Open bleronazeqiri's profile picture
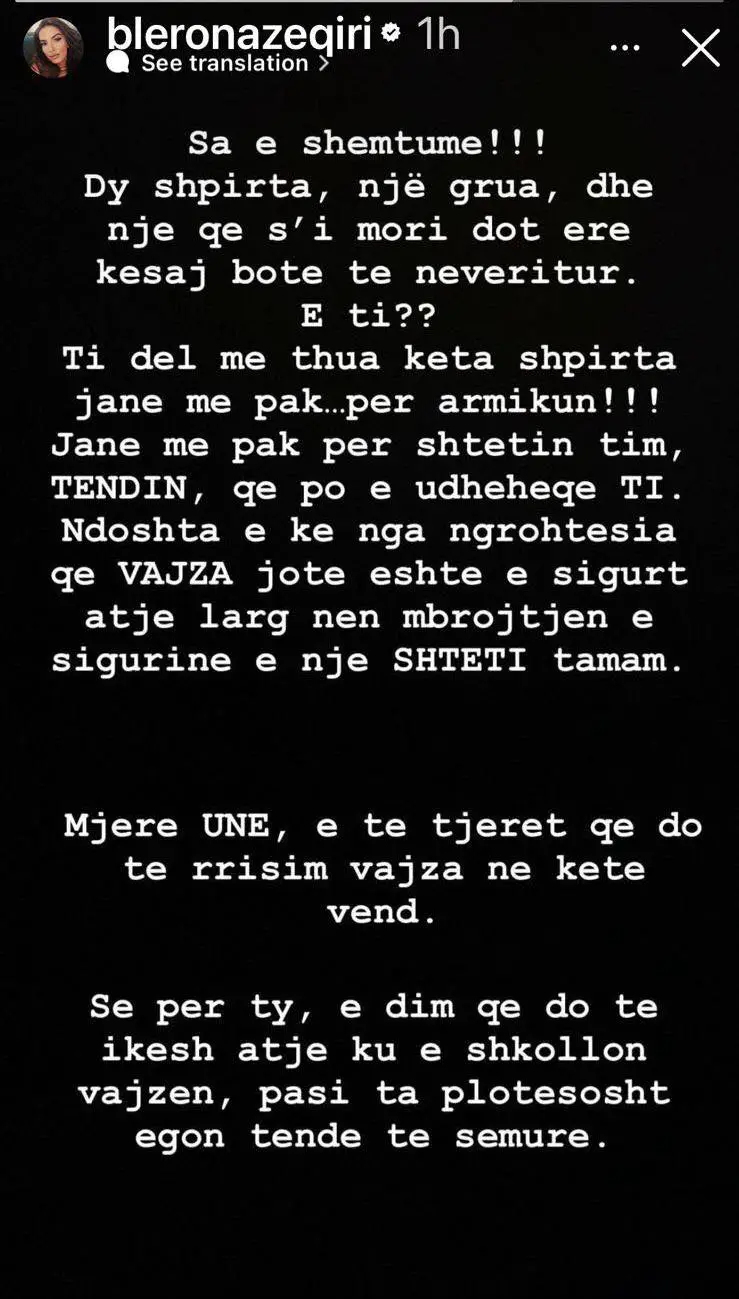739x1299 pixels. click(52, 48)
